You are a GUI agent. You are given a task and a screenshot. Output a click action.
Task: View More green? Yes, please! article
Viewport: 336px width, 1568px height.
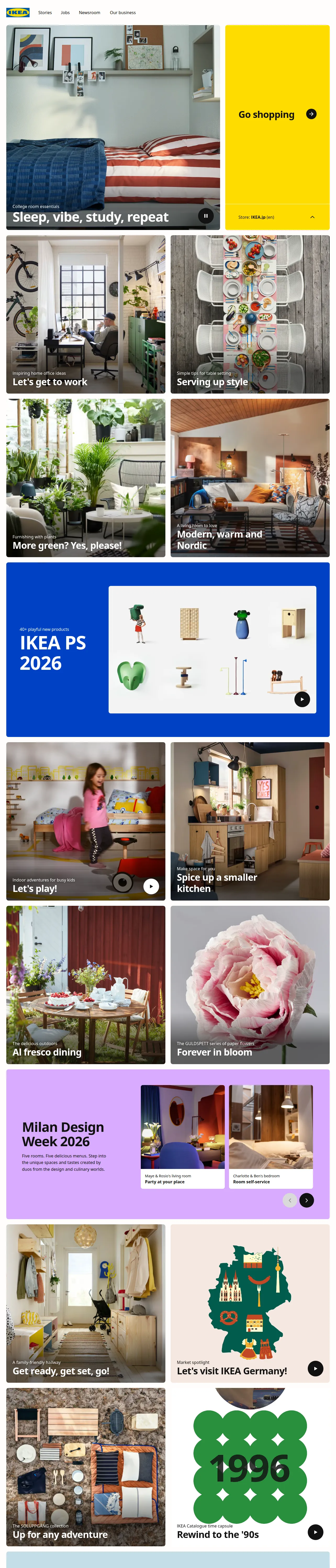click(x=85, y=478)
